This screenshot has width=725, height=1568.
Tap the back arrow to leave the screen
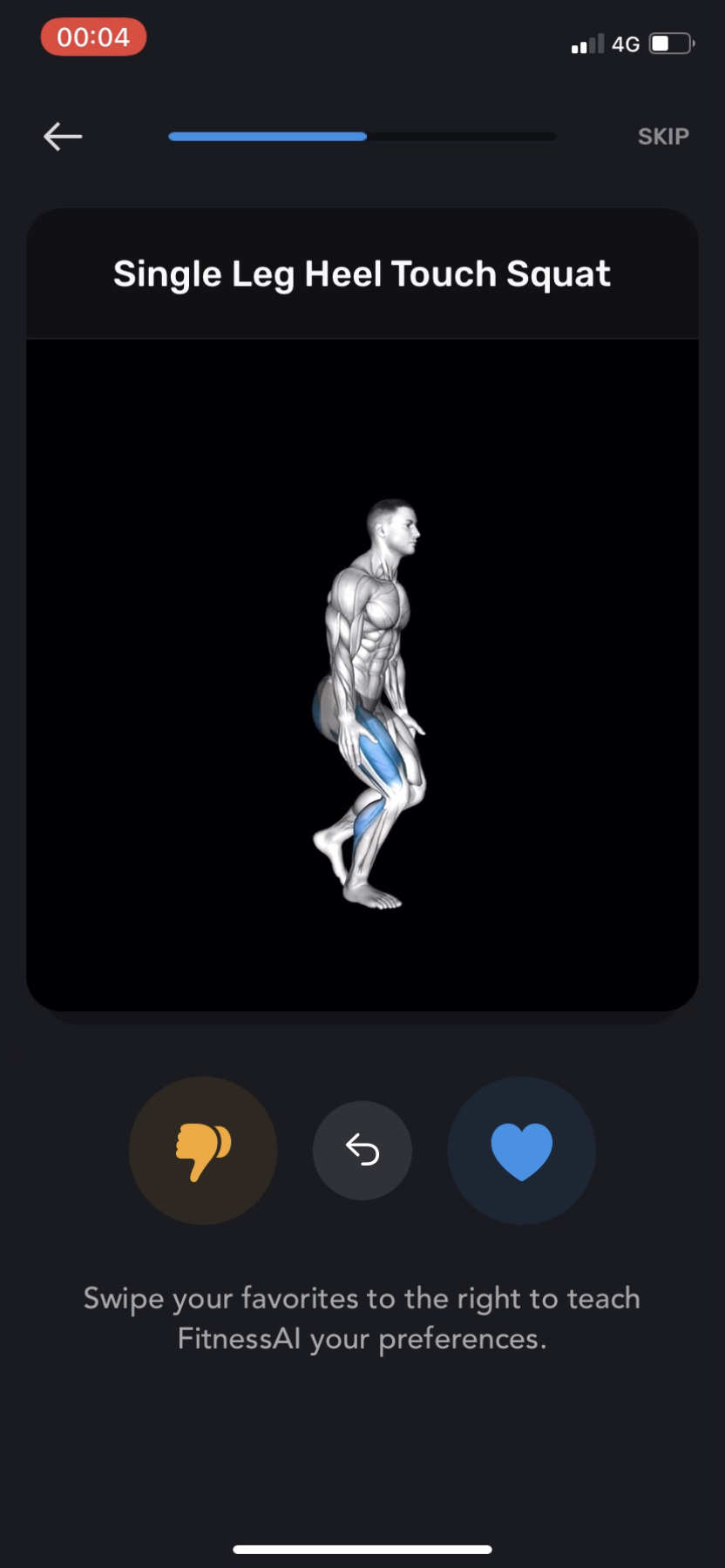(61, 136)
